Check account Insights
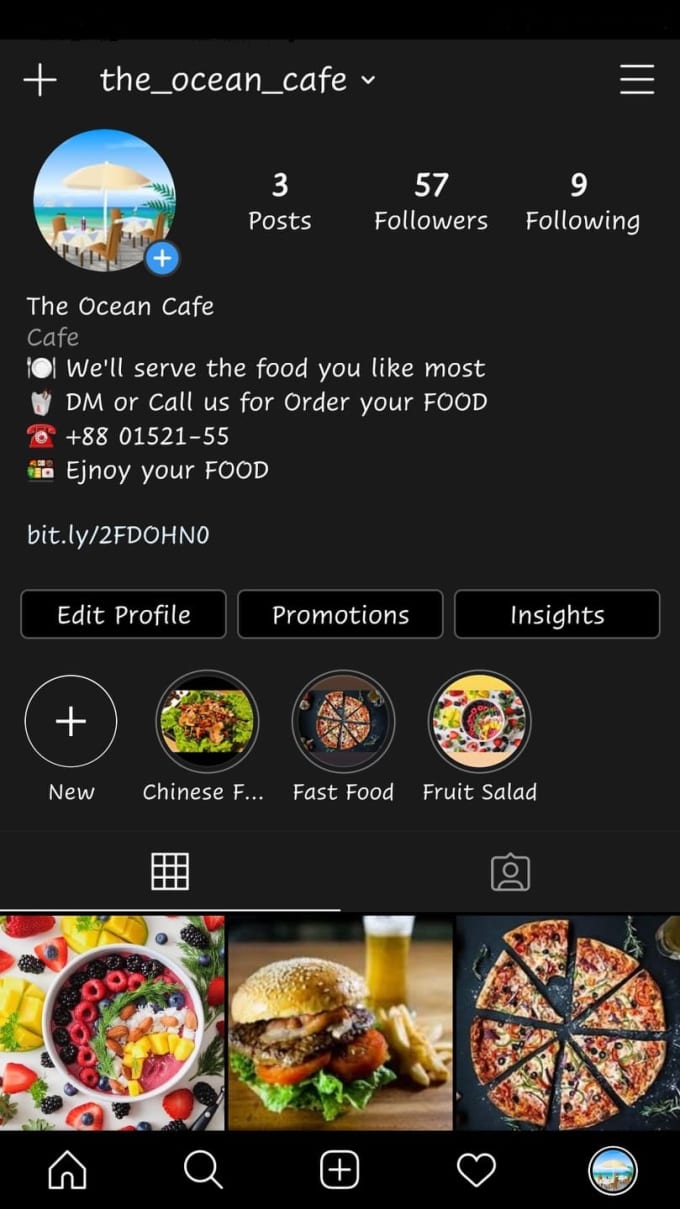 pos(557,615)
